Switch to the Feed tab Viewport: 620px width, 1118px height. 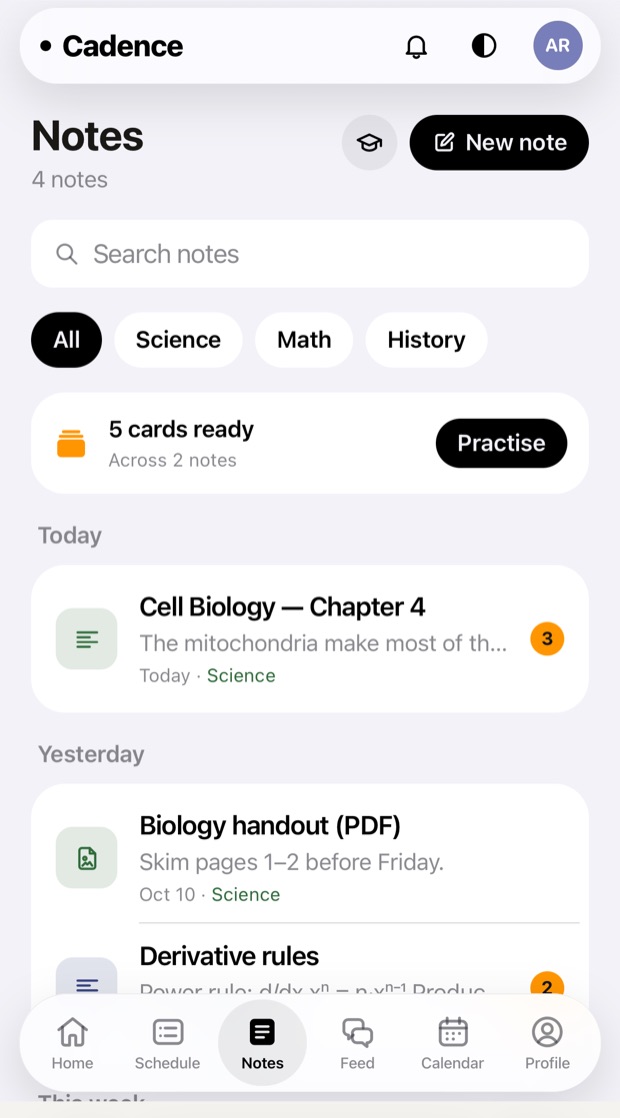357,1043
